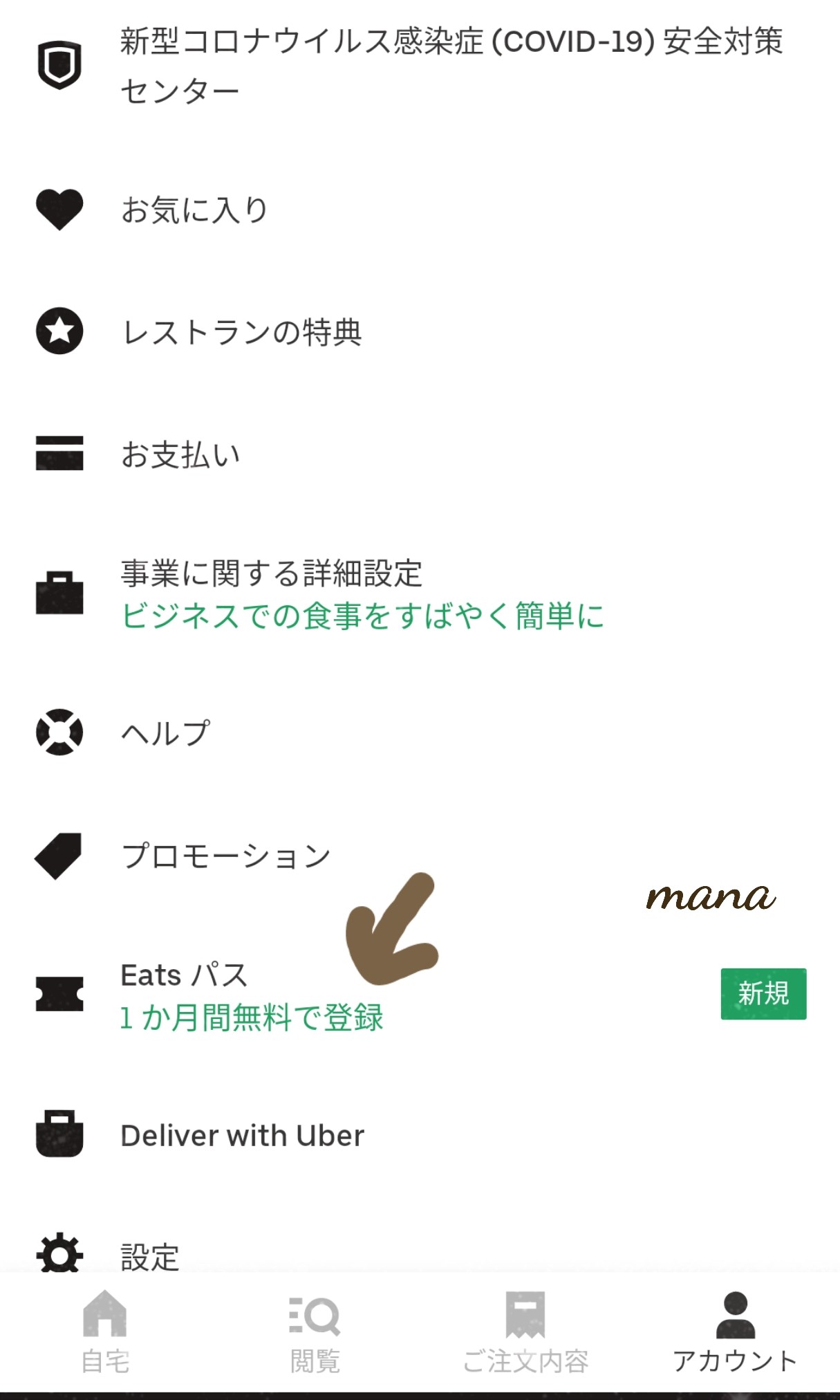
Task: Open お支払い payment settings
Action: [420, 454]
